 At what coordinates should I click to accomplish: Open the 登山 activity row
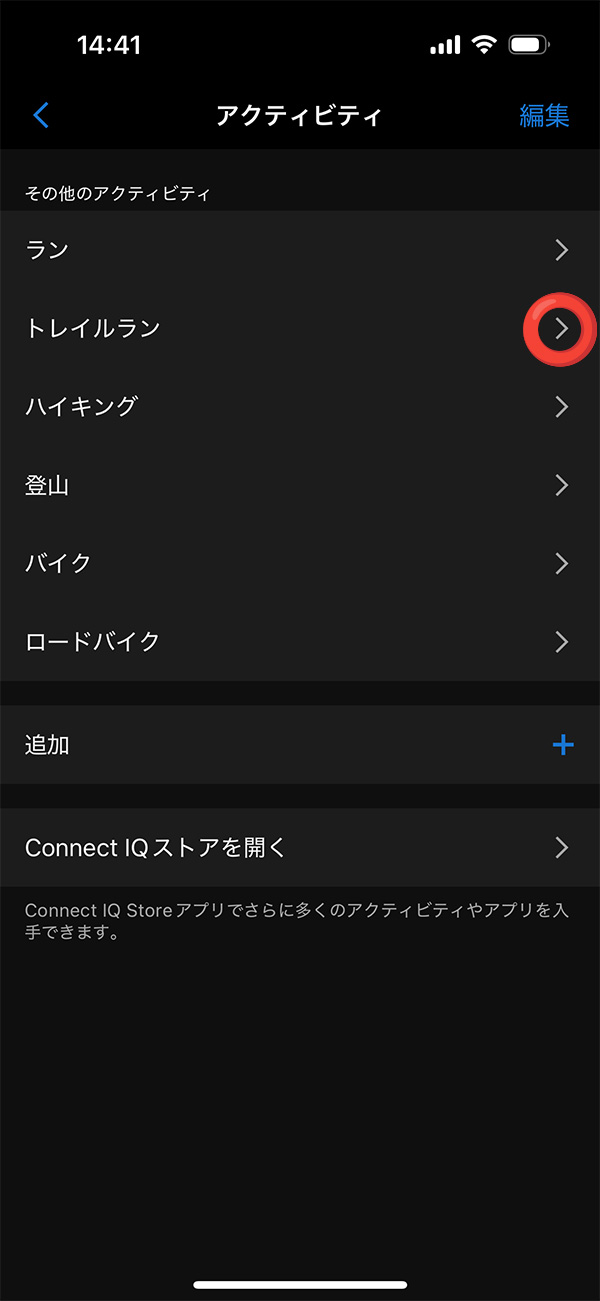(x=300, y=486)
